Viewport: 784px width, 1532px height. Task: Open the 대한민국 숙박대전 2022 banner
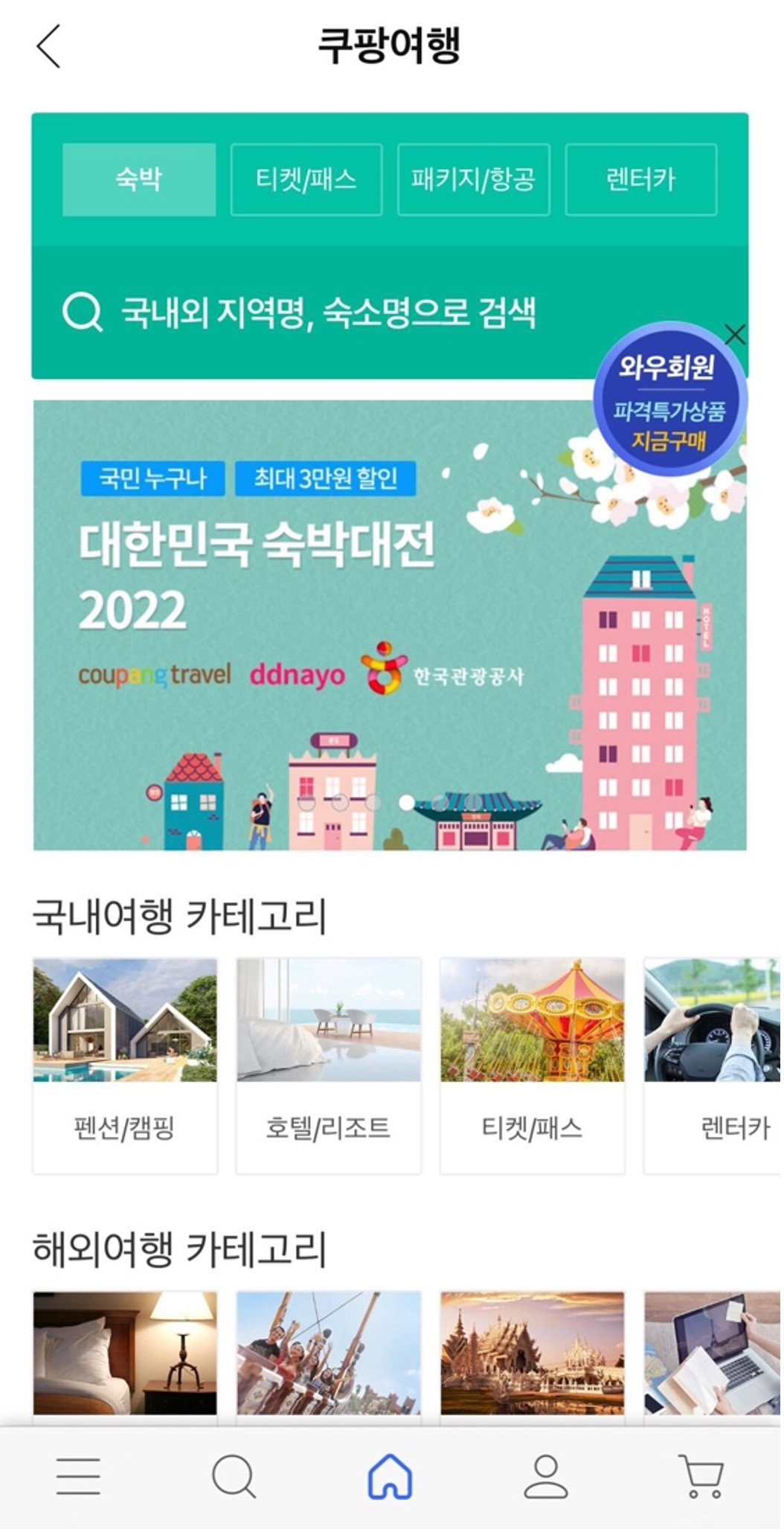[390, 625]
